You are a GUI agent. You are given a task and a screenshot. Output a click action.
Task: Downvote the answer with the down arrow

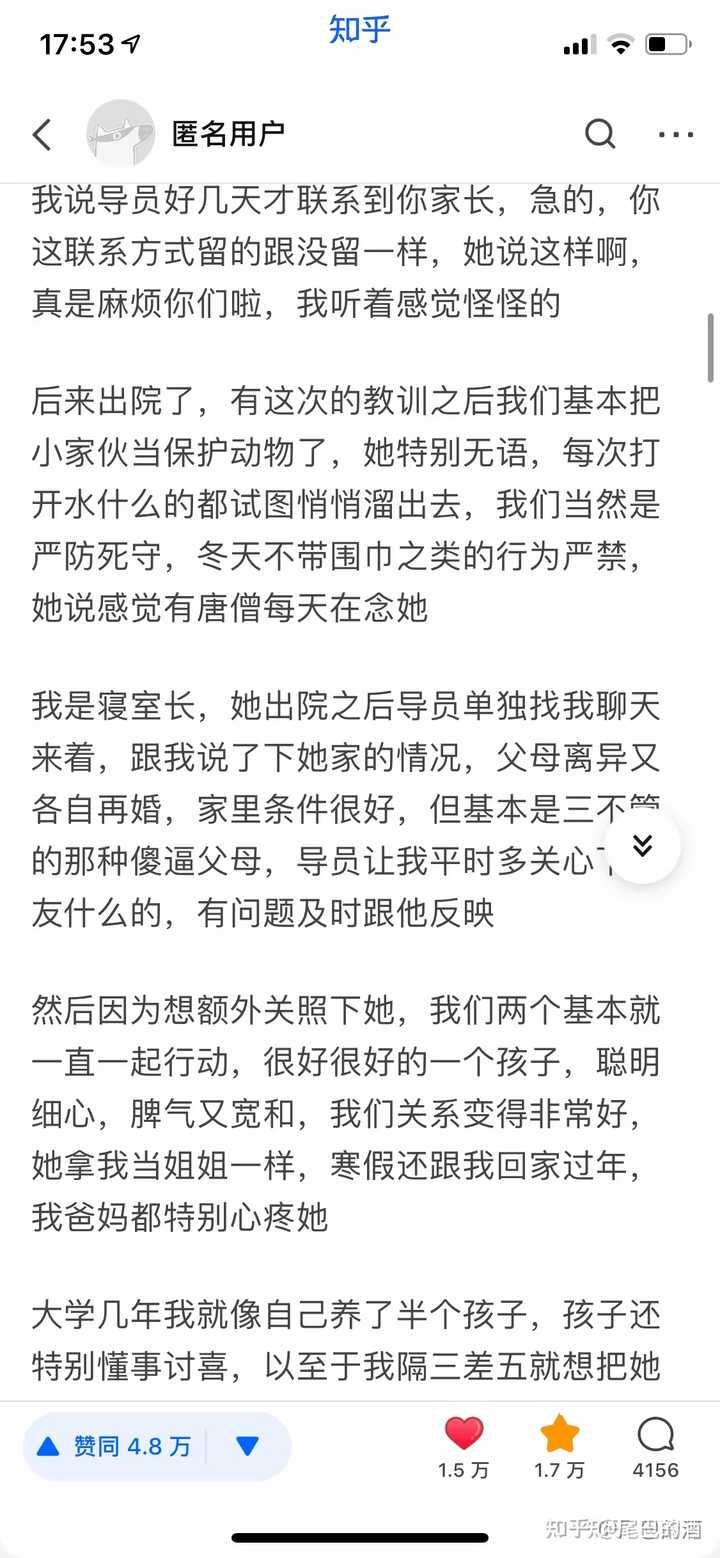click(248, 1446)
